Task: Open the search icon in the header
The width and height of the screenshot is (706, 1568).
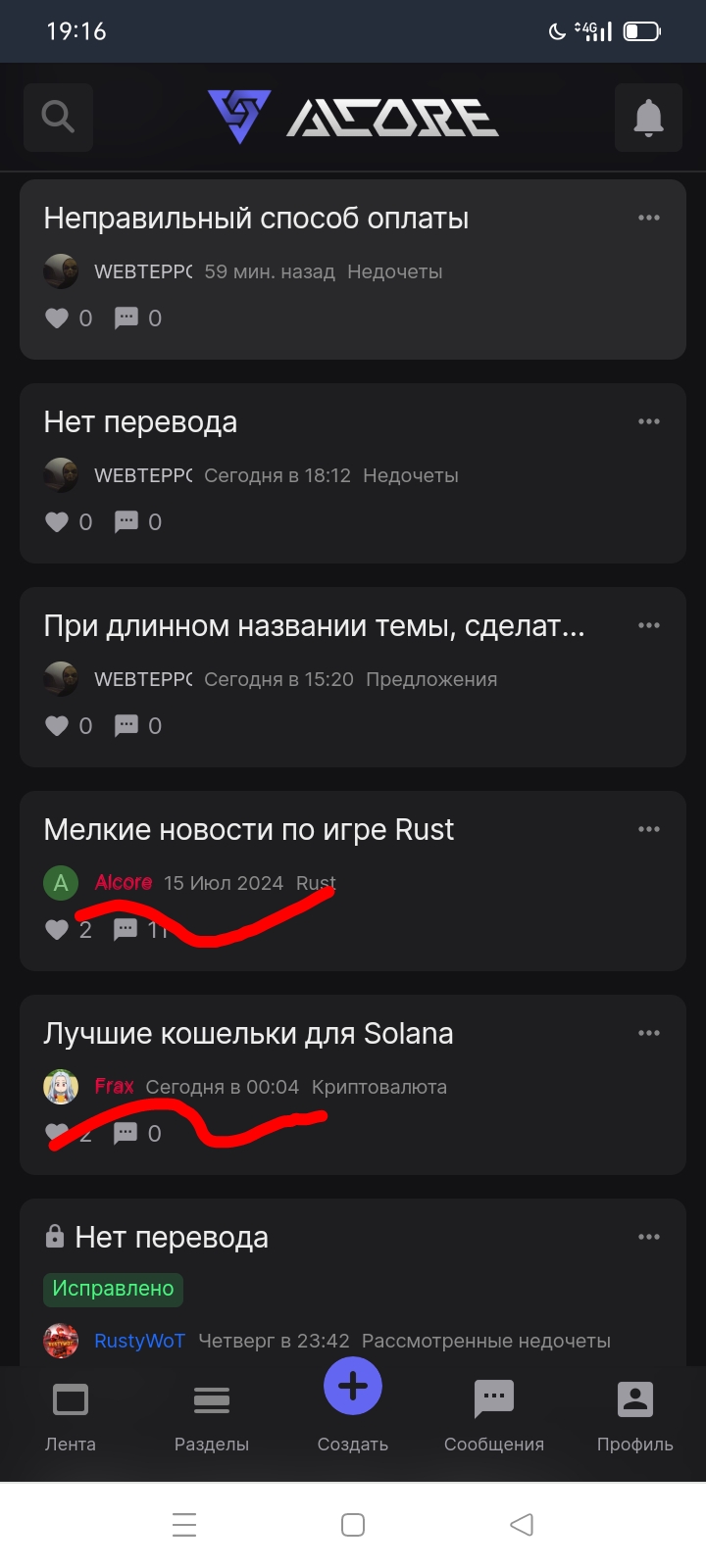Action: coord(58,118)
